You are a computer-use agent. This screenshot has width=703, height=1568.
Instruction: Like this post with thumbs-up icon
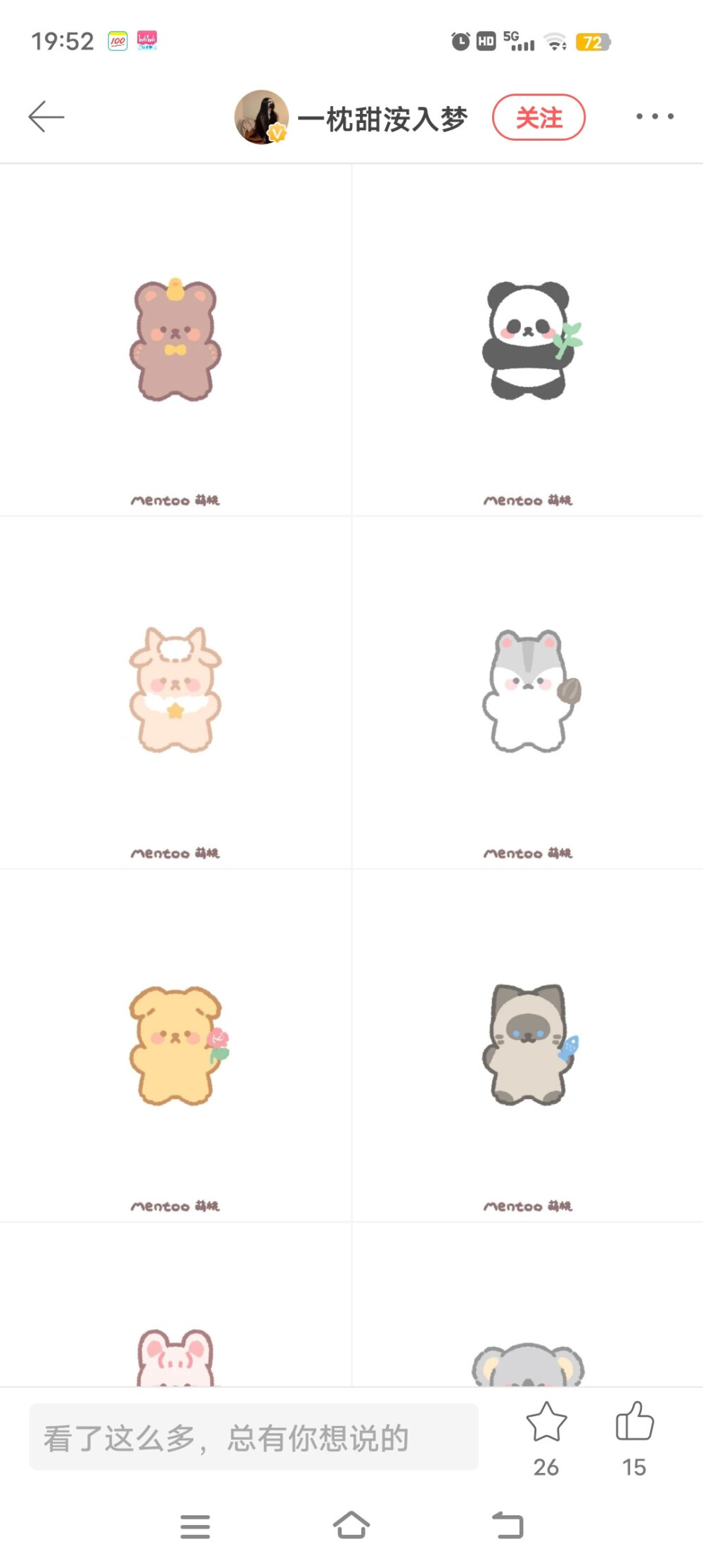click(634, 1423)
